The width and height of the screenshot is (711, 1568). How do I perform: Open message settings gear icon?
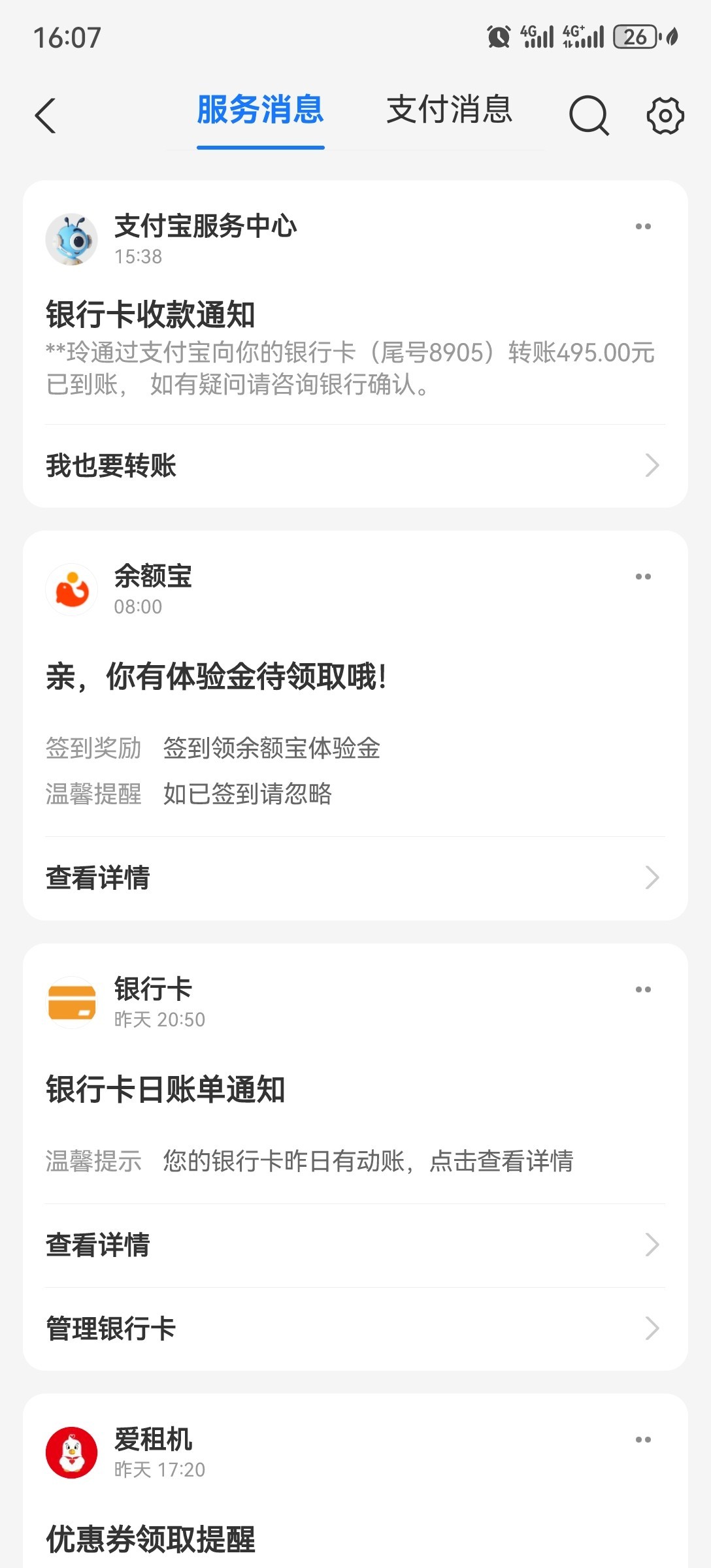(665, 116)
